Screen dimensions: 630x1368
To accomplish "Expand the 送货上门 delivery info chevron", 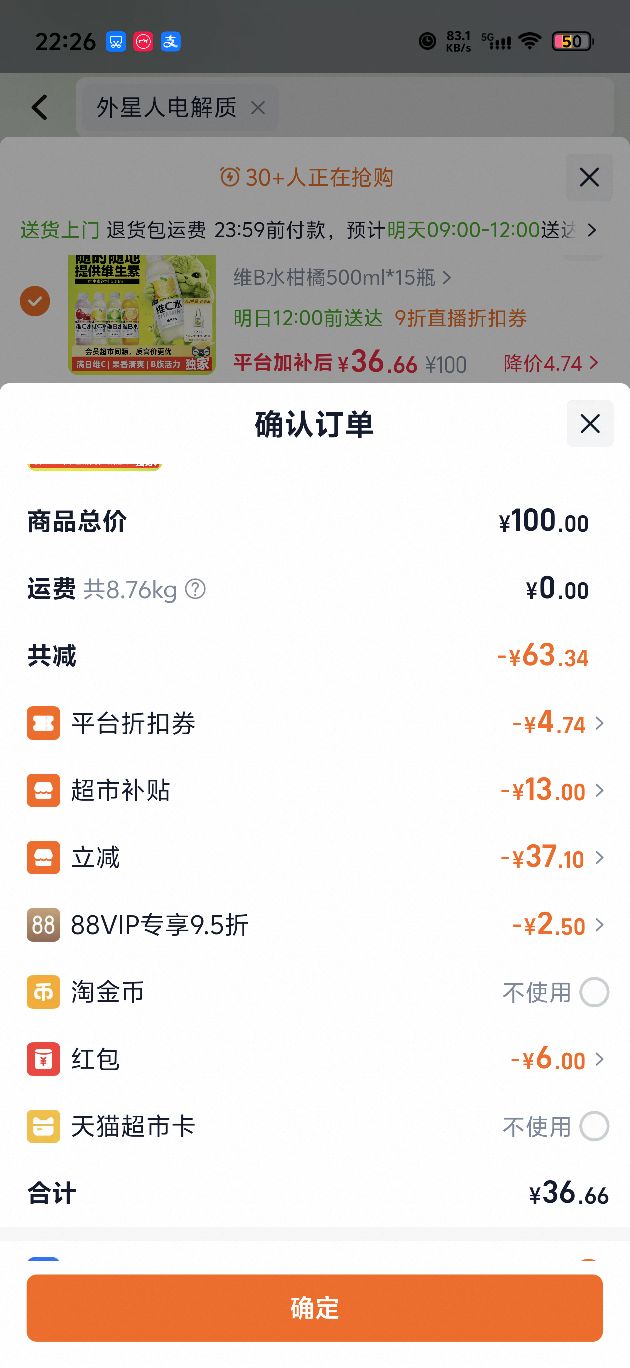I will click(592, 230).
